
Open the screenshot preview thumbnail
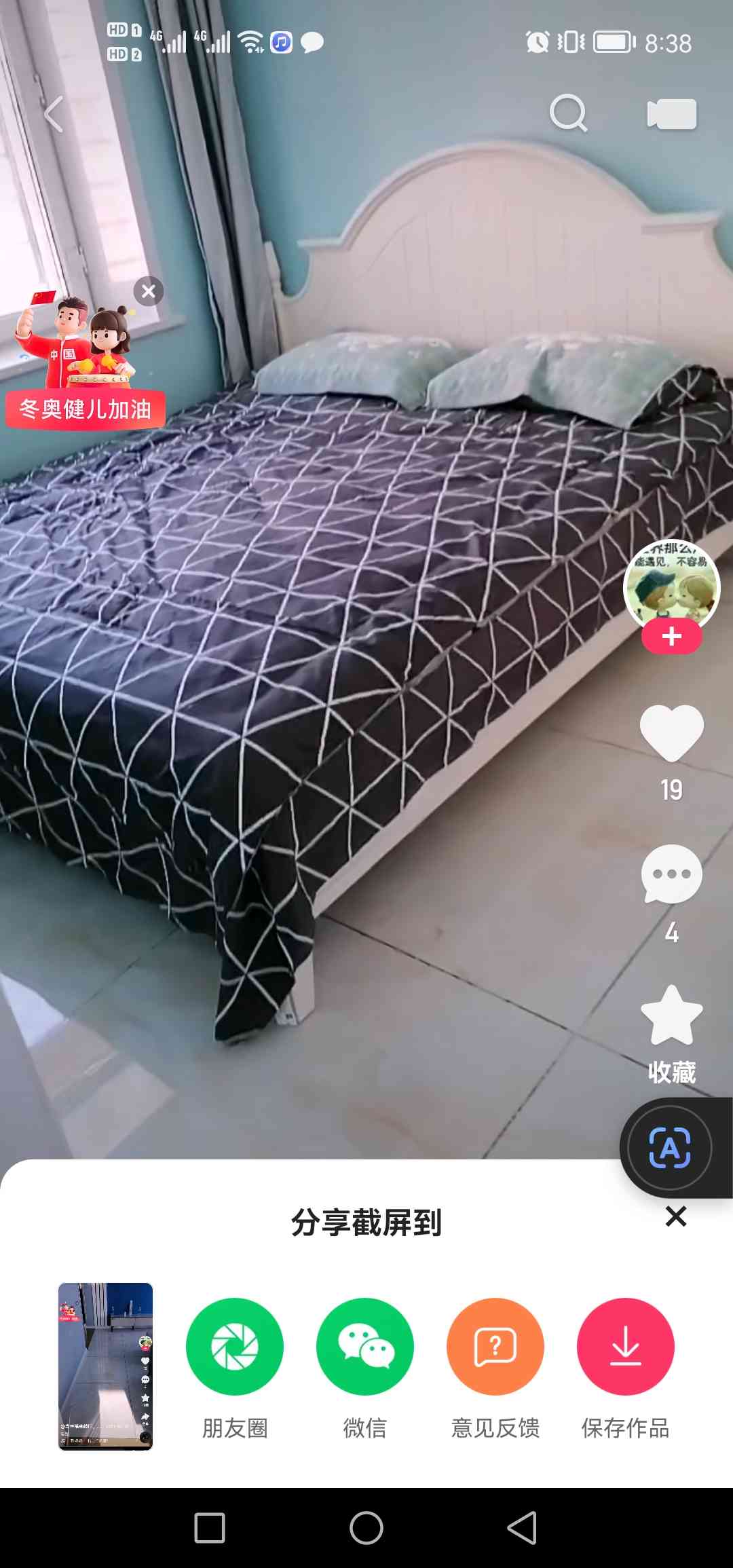click(105, 1366)
